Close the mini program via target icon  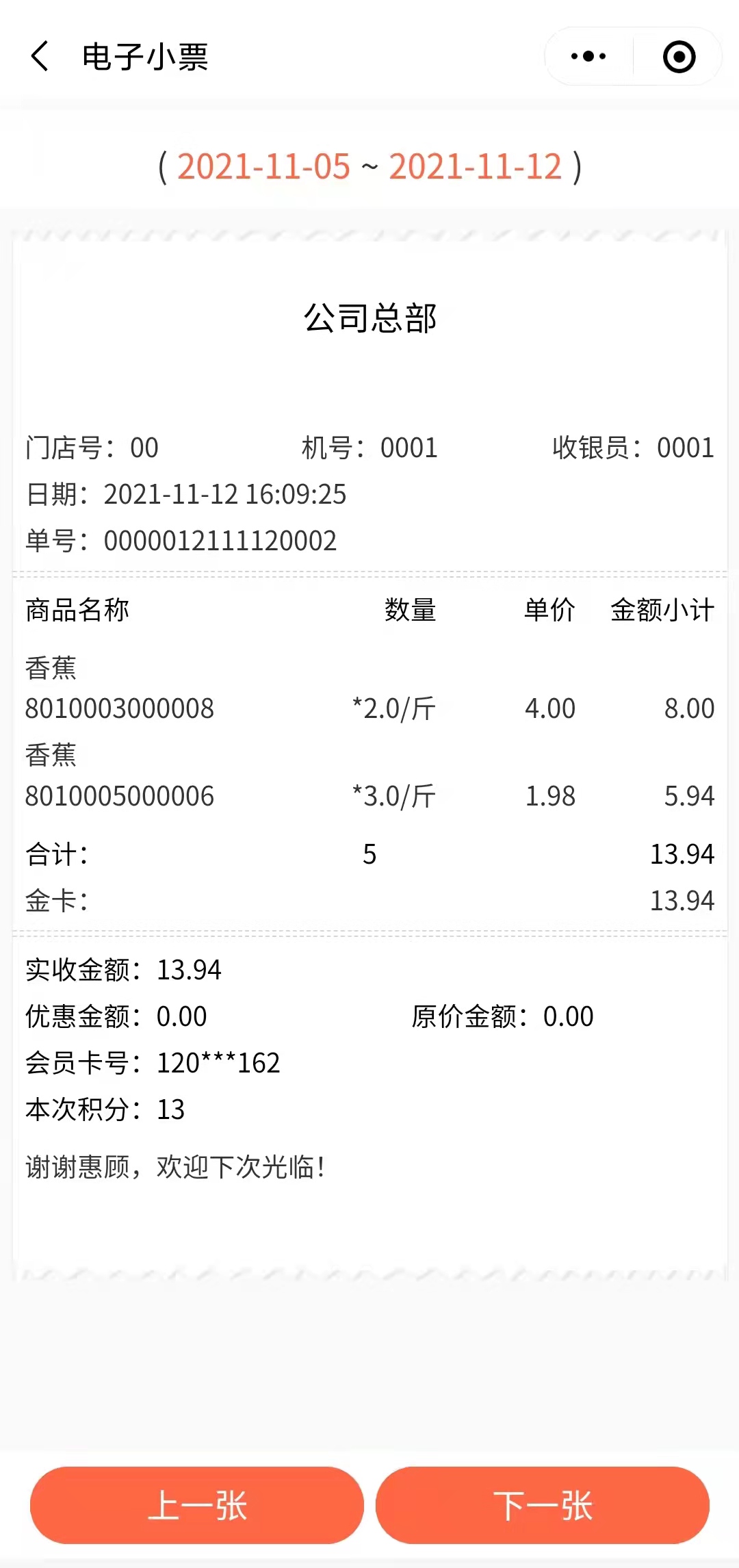(x=679, y=56)
